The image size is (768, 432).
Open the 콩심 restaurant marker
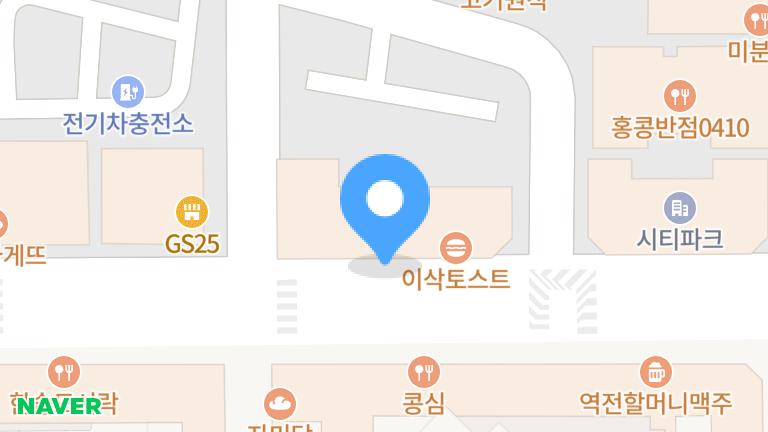[x=424, y=372]
